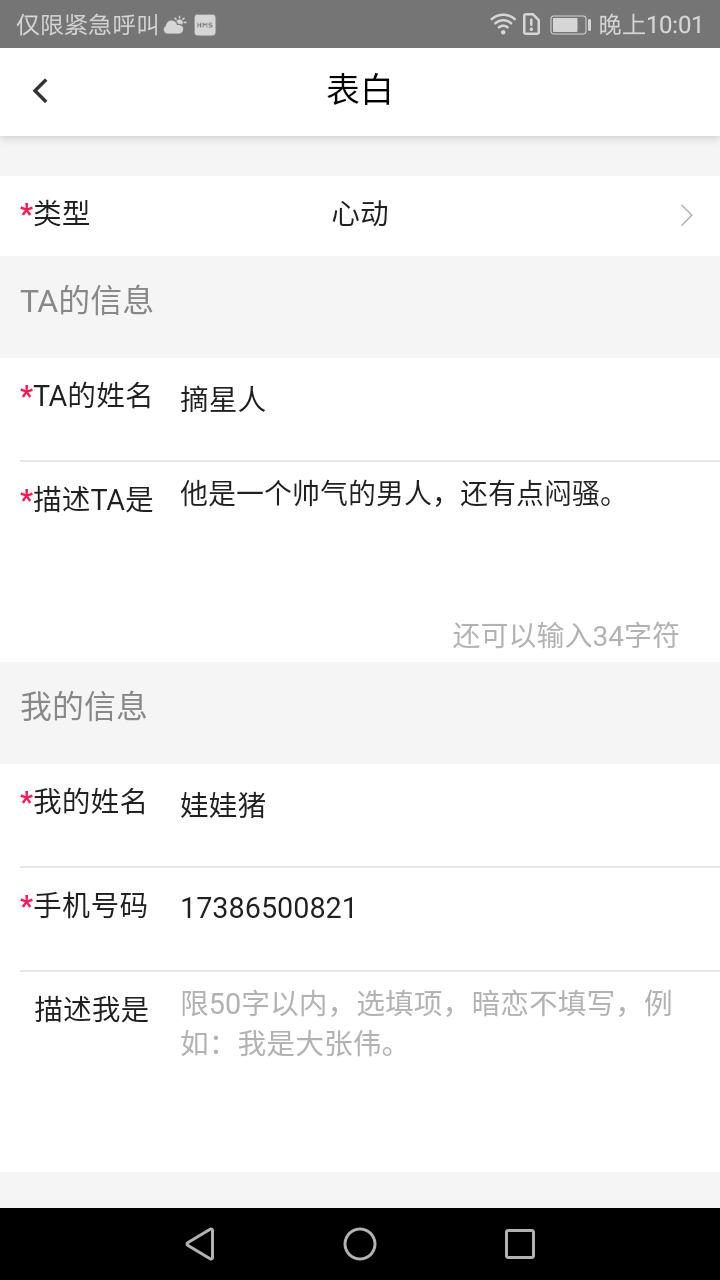Edit the 我的姓名 field with 娃娃猪
Image resolution: width=720 pixels, height=1280 pixels.
[x=440, y=806]
